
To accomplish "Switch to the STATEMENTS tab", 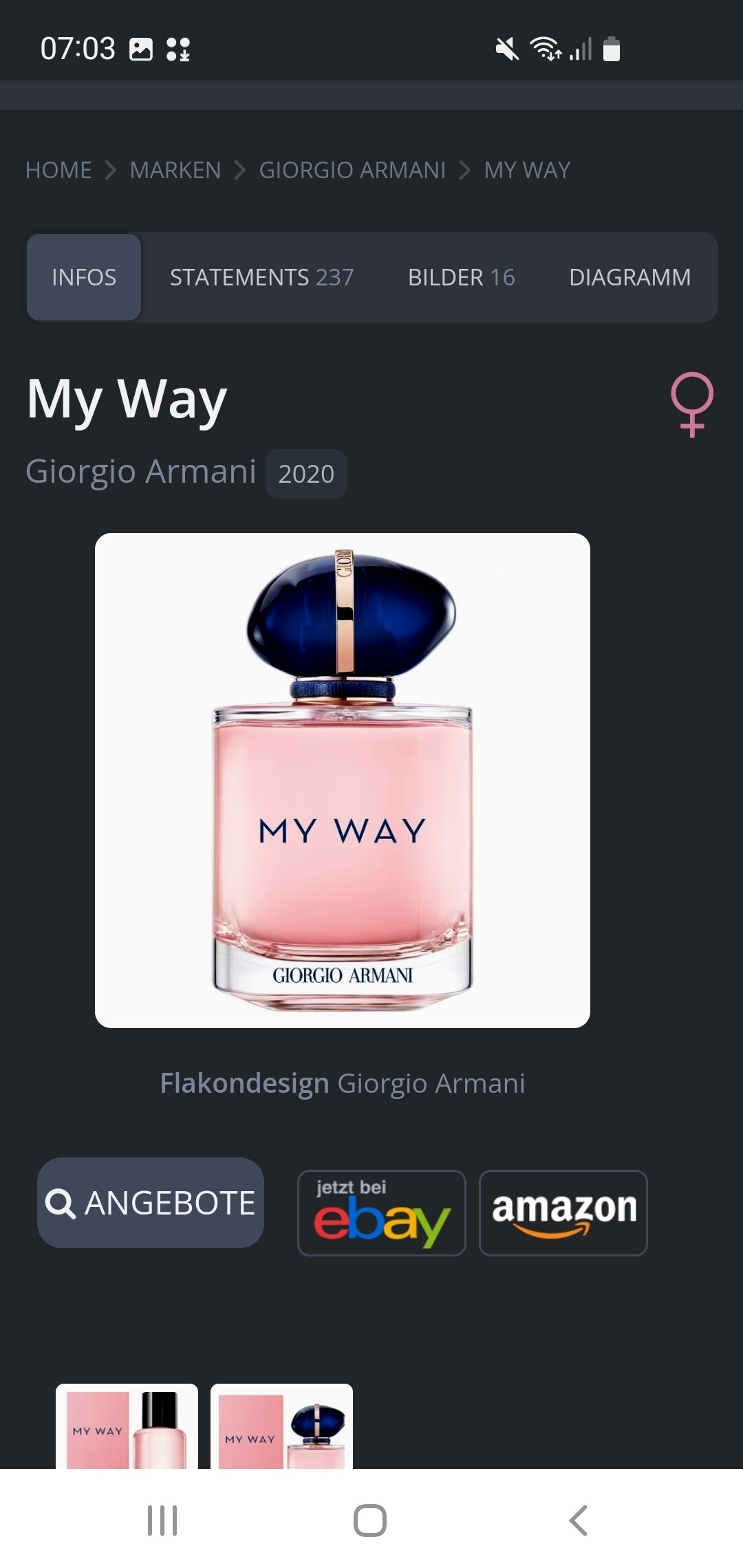I will tap(261, 277).
